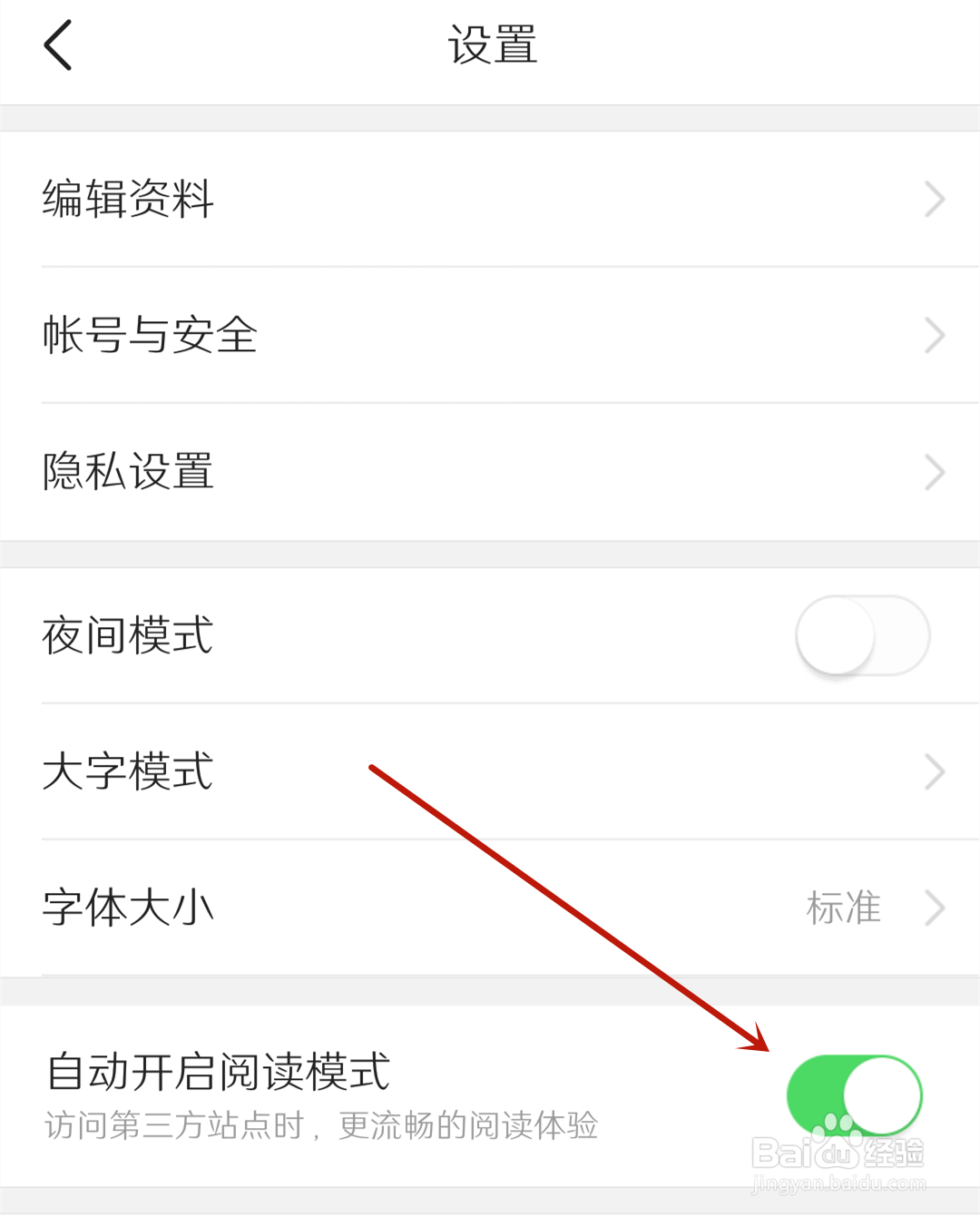Tap the 设置 title at the top
Image resolution: width=980 pixels, height=1217 pixels.
(495, 45)
